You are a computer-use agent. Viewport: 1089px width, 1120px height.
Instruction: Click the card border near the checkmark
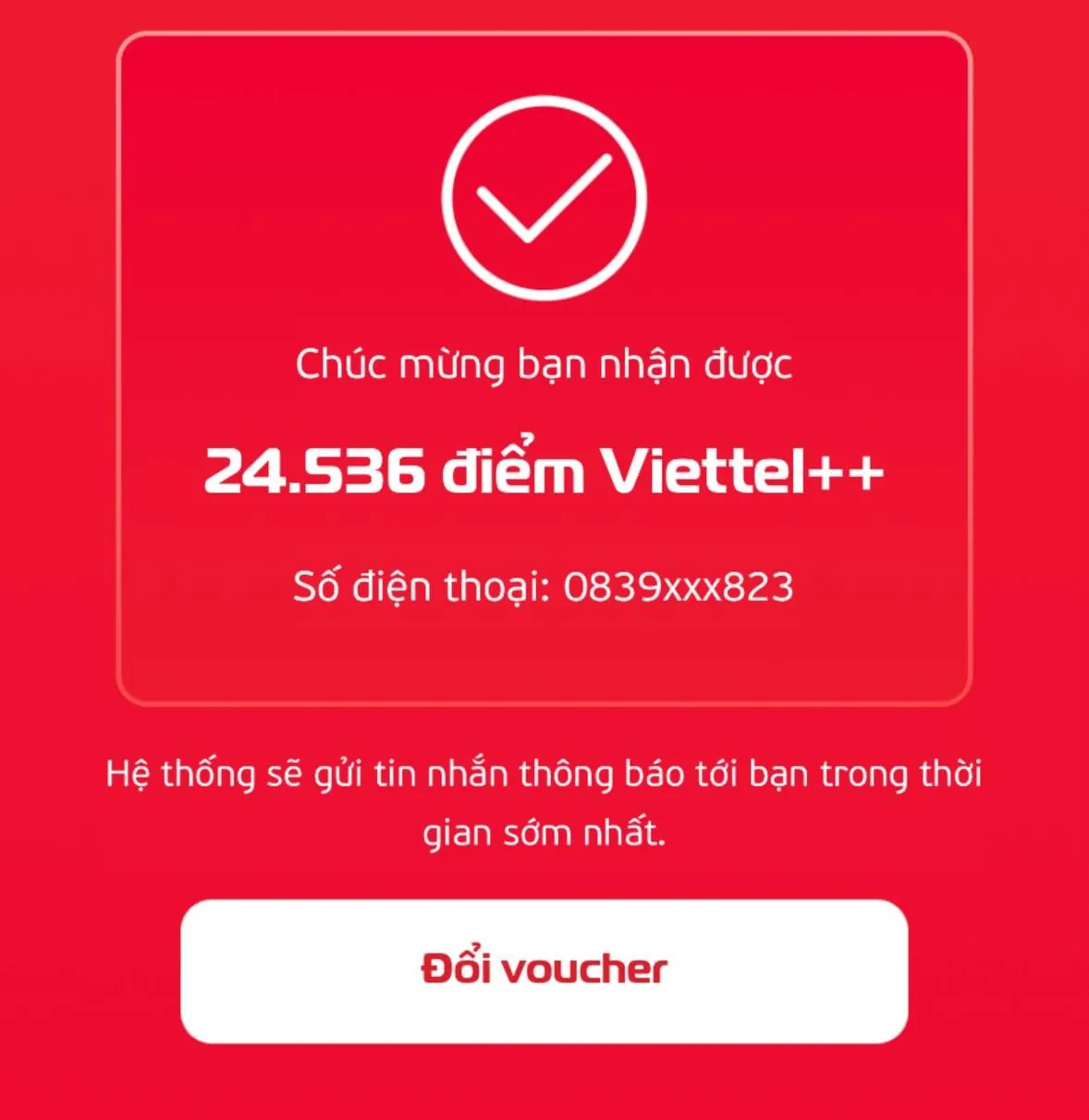tap(117, 194)
